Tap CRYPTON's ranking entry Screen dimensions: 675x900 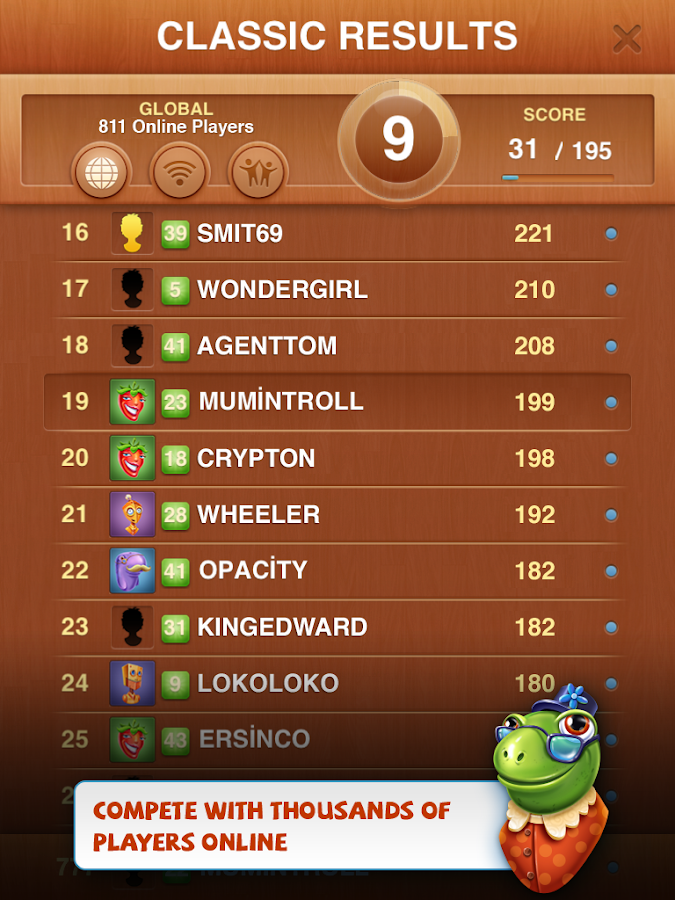337,458
